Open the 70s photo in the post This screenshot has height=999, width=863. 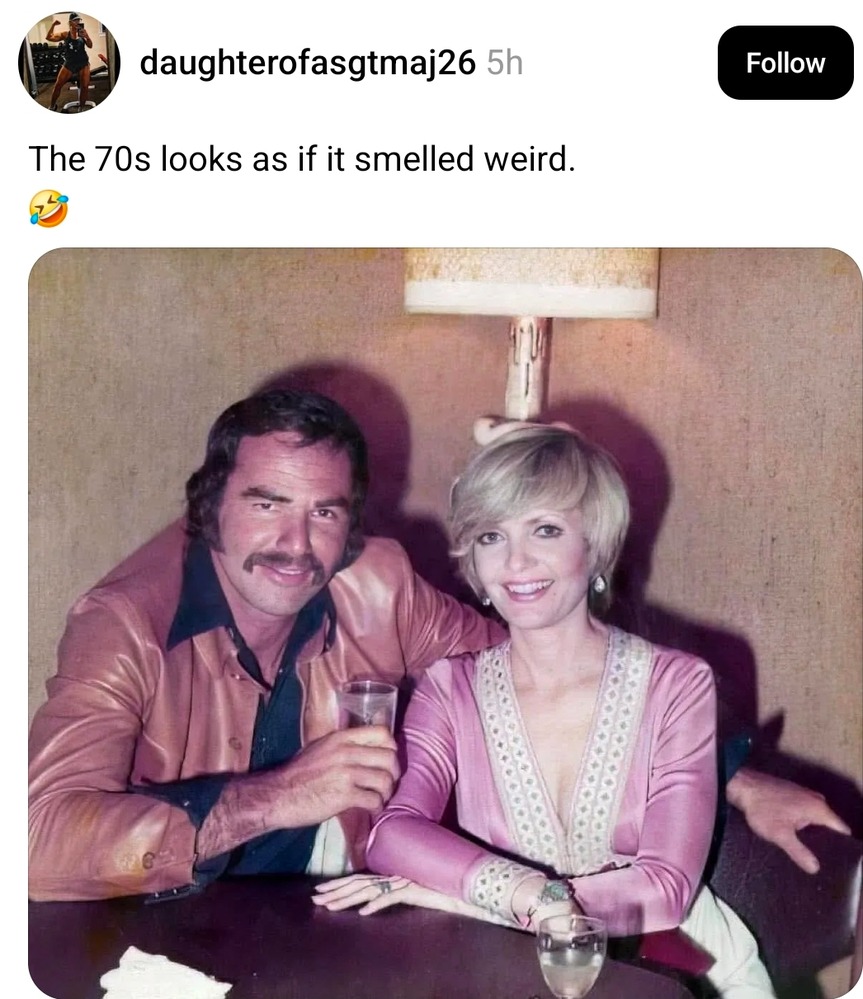(x=445, y=622)
